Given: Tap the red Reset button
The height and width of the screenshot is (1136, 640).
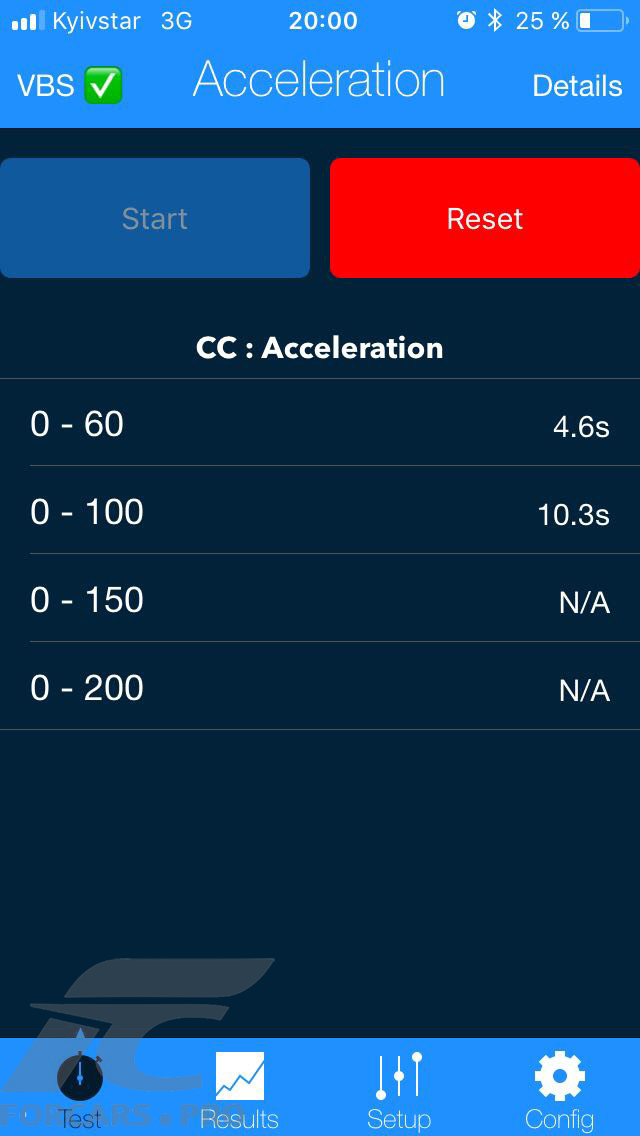Looking at the screenshot, I should click(x=484, y=218).
